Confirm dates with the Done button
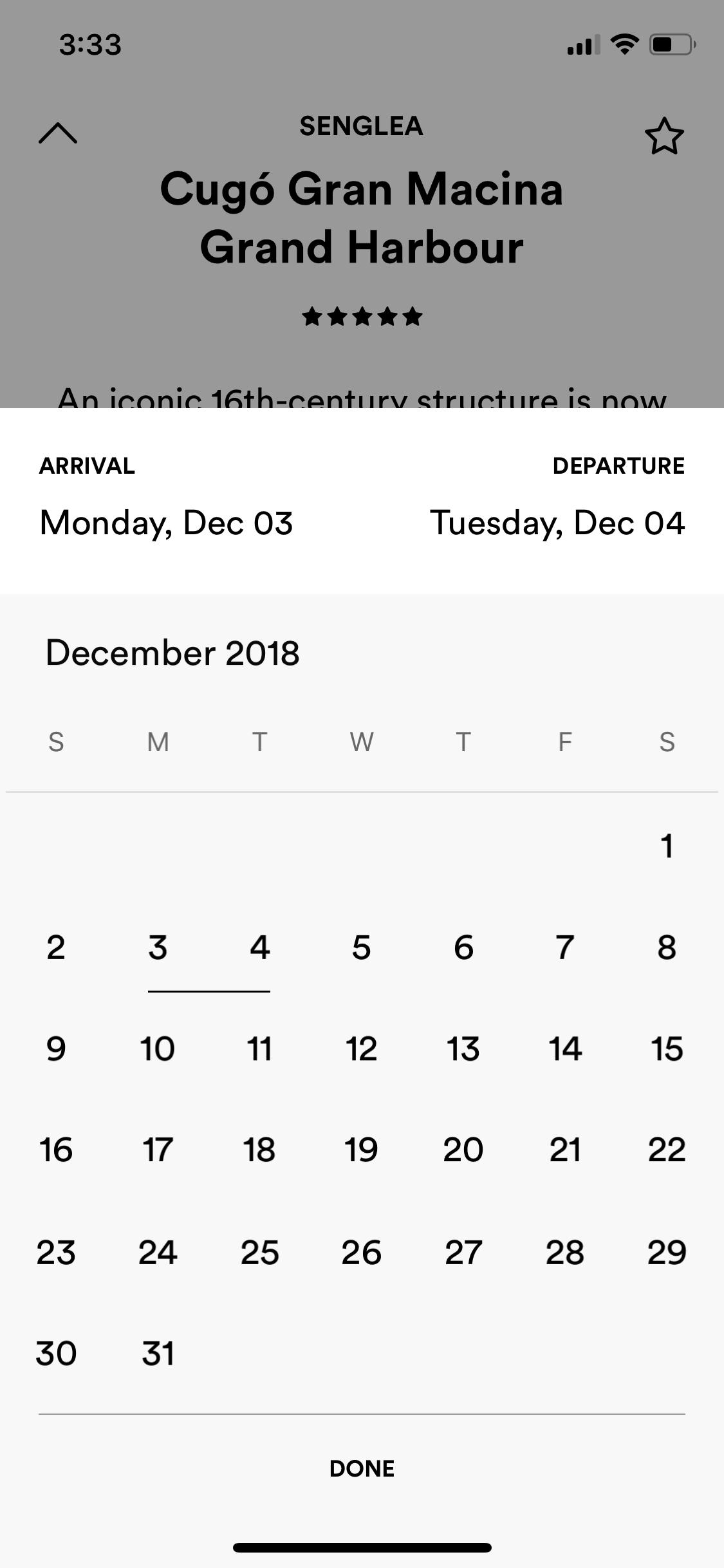Viewport: 724px width, 1568px height. click(362, 1468)
